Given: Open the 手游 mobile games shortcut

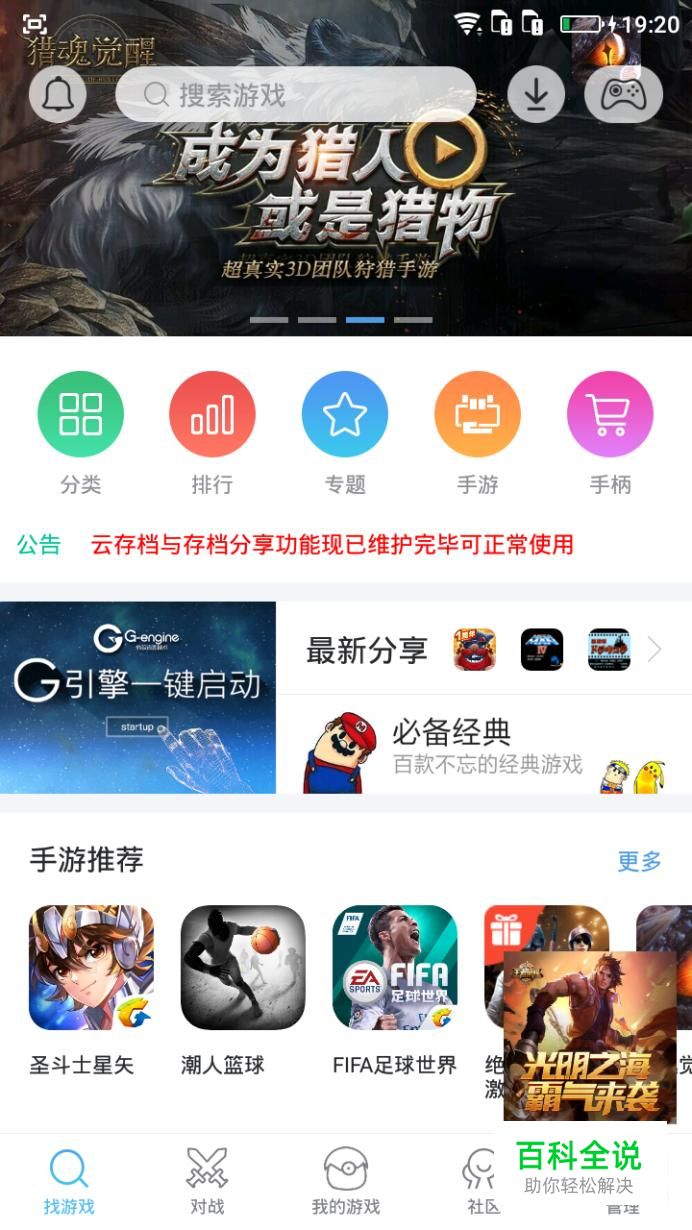Looking at the screenshot, I should 477,414.
